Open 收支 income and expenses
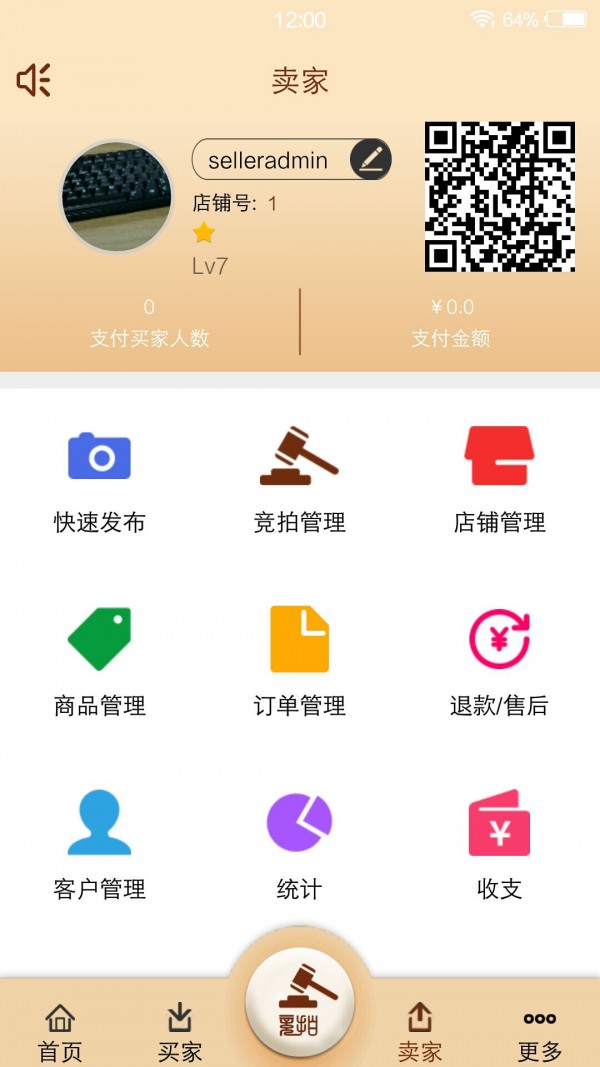600x1067 pixels. (x=499, y=844)
